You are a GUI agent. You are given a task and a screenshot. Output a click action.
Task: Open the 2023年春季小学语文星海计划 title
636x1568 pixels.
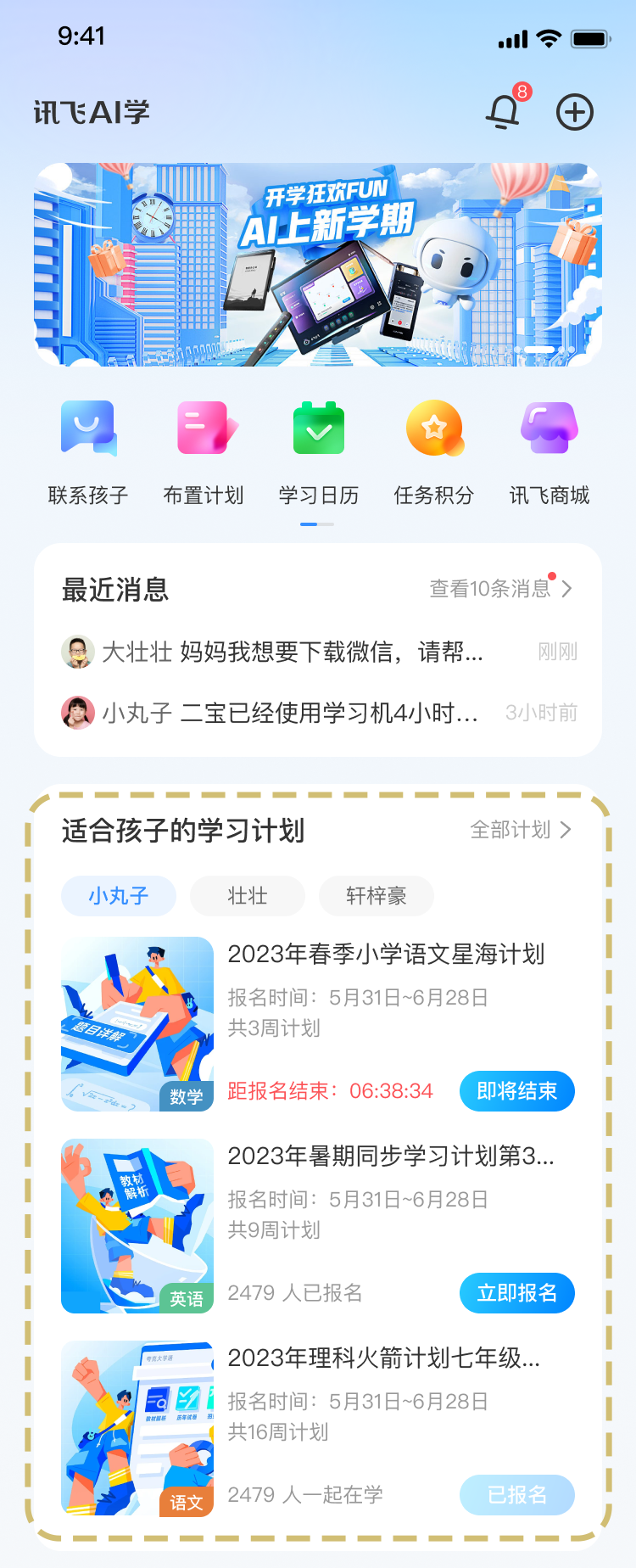(388, 955)
